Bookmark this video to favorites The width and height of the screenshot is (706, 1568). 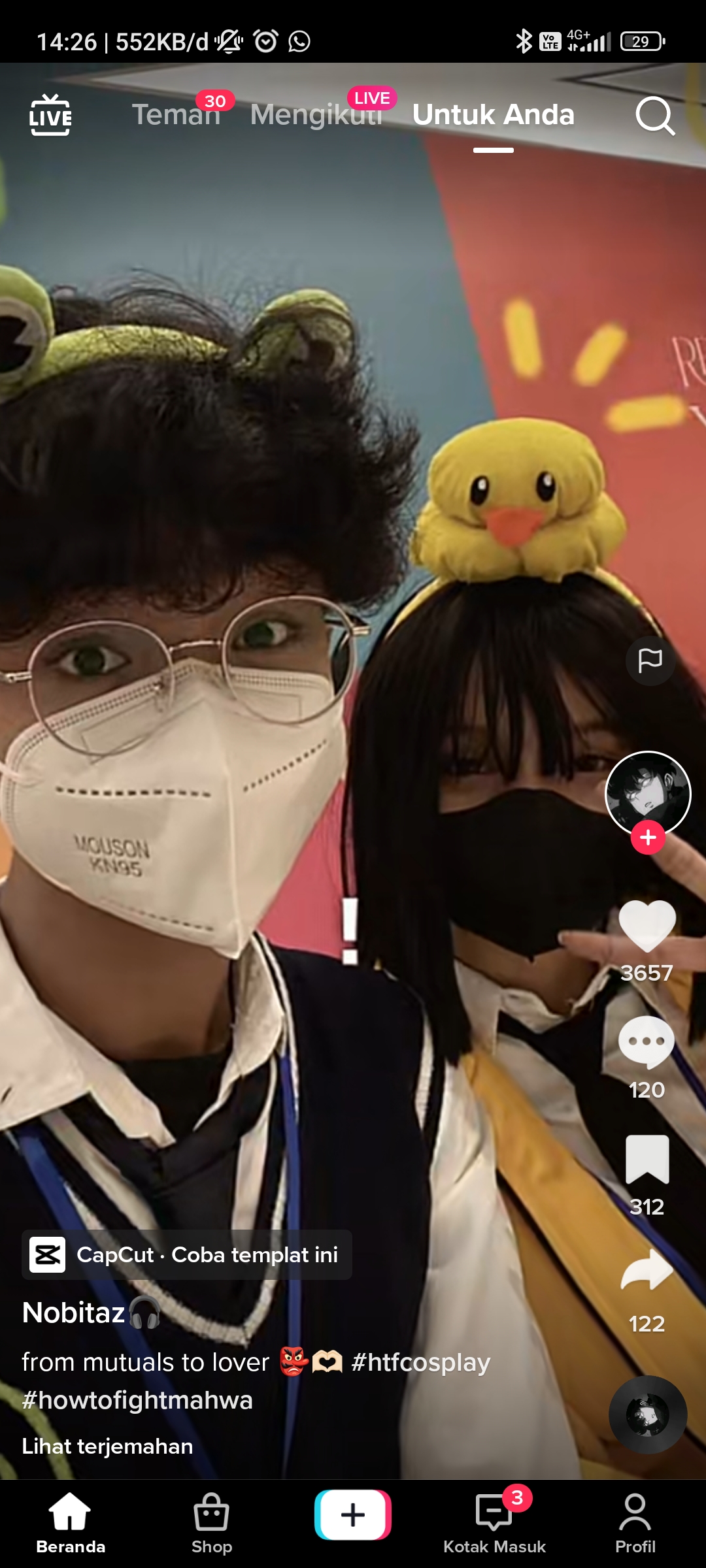point(647,1159)
